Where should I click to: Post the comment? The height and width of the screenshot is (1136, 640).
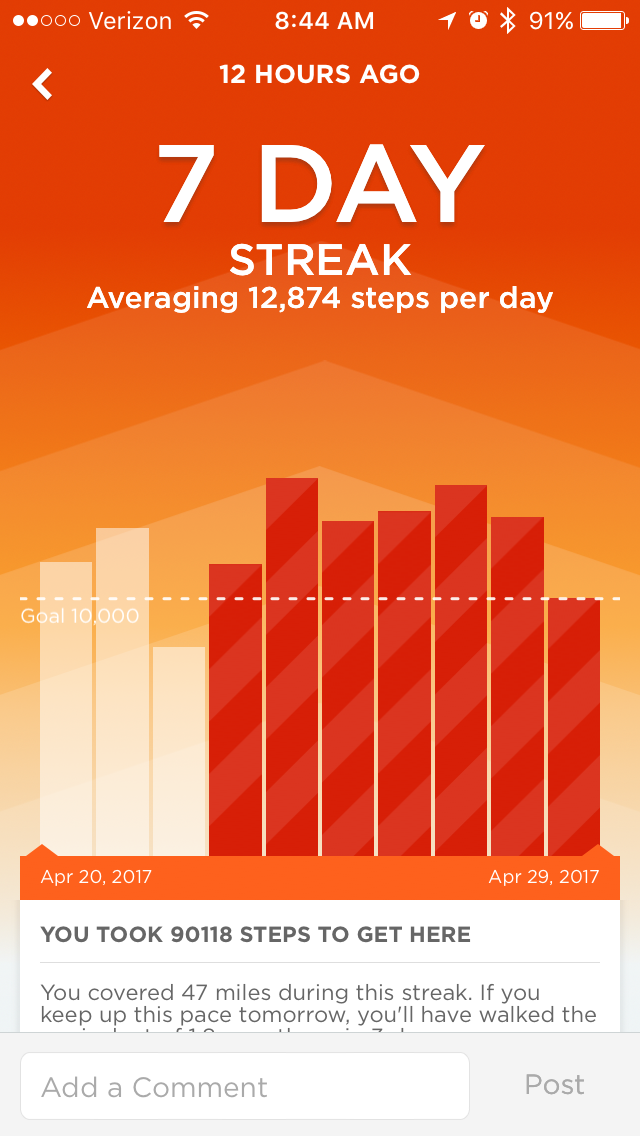click(x=555, y=1085)
